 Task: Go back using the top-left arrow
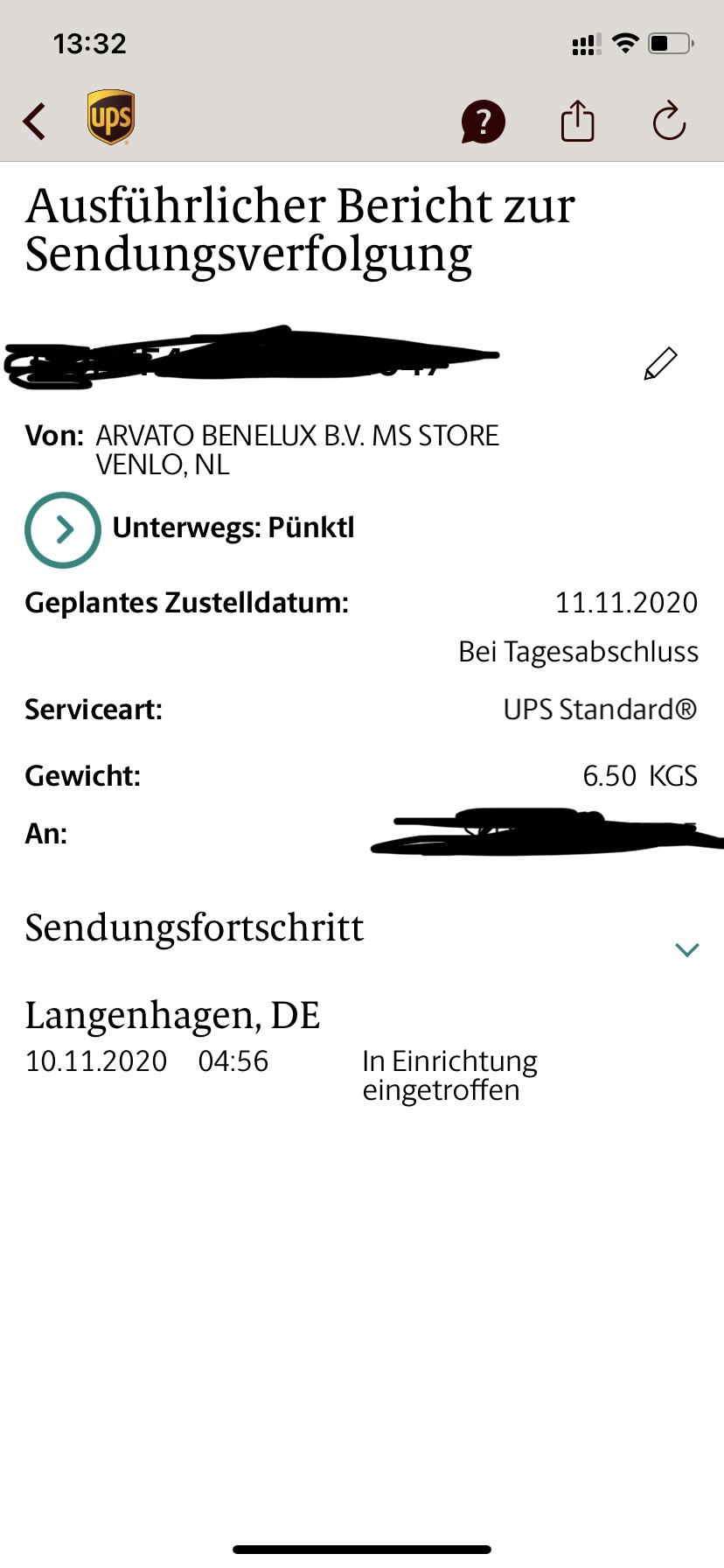35,121
